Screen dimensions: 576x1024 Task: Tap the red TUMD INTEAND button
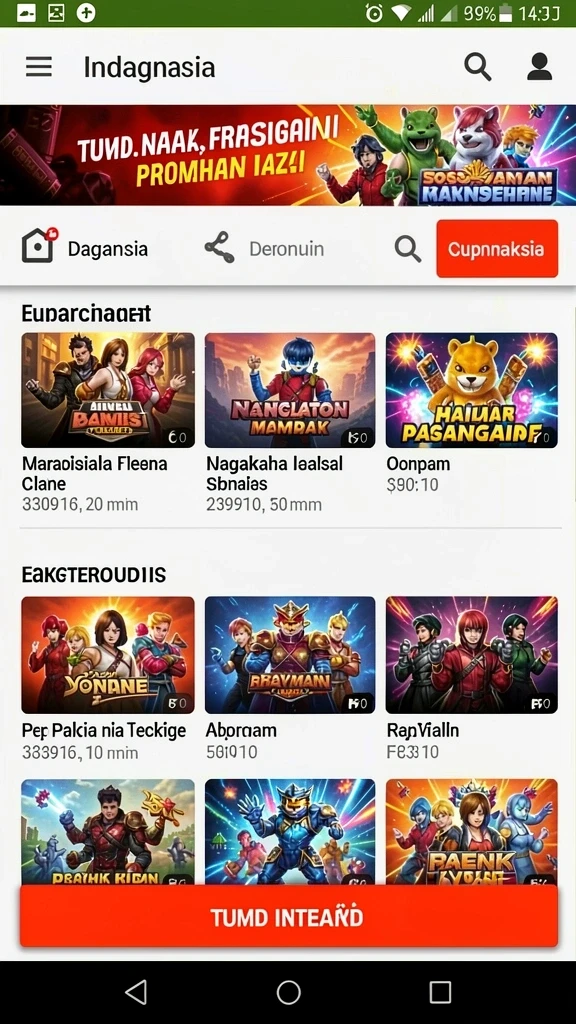coord(289,917)
